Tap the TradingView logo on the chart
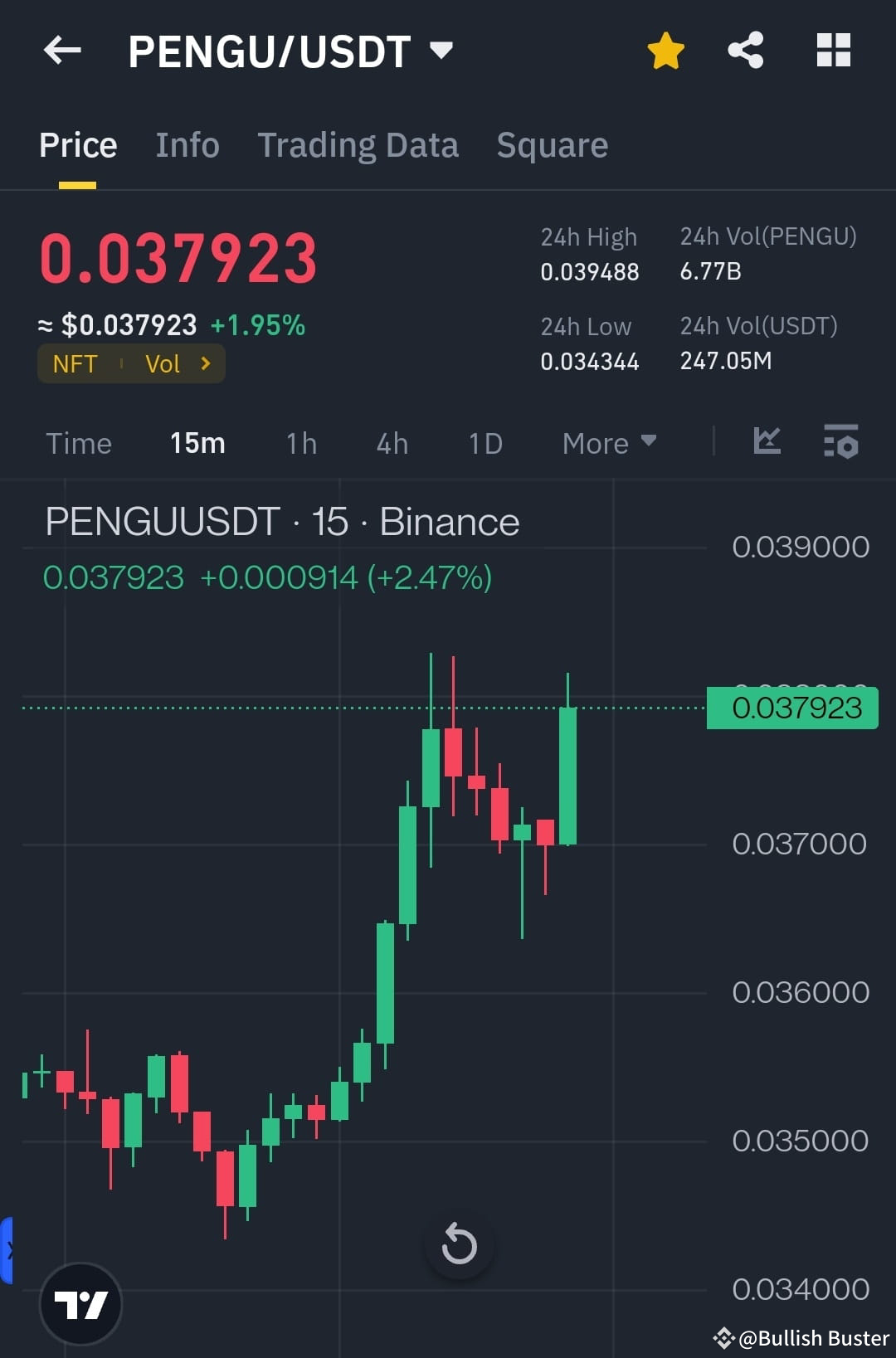This screenshot has height=1358, width=896. tap(81, 1303)
